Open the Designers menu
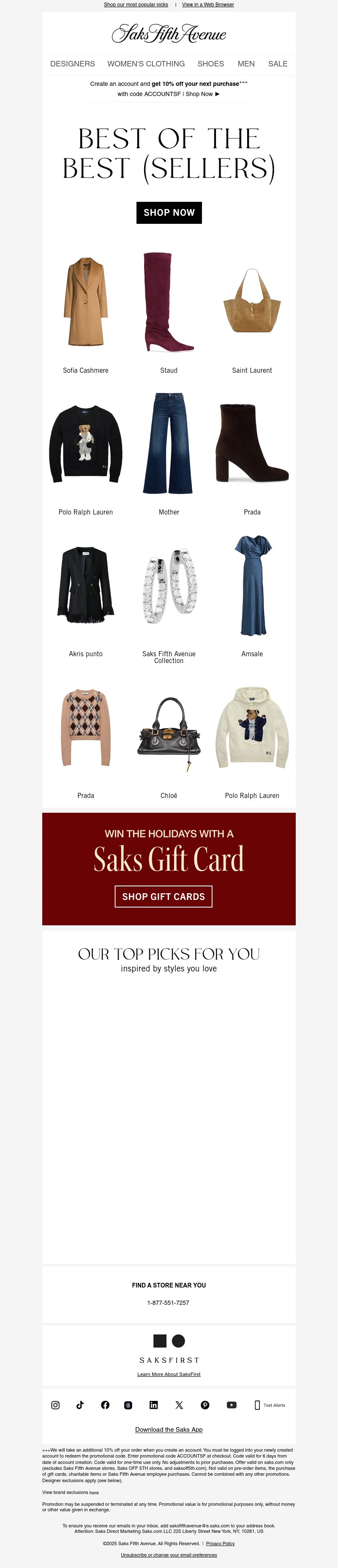Image resolution: width=338 pixels, height=1568 pixels. 72,64
